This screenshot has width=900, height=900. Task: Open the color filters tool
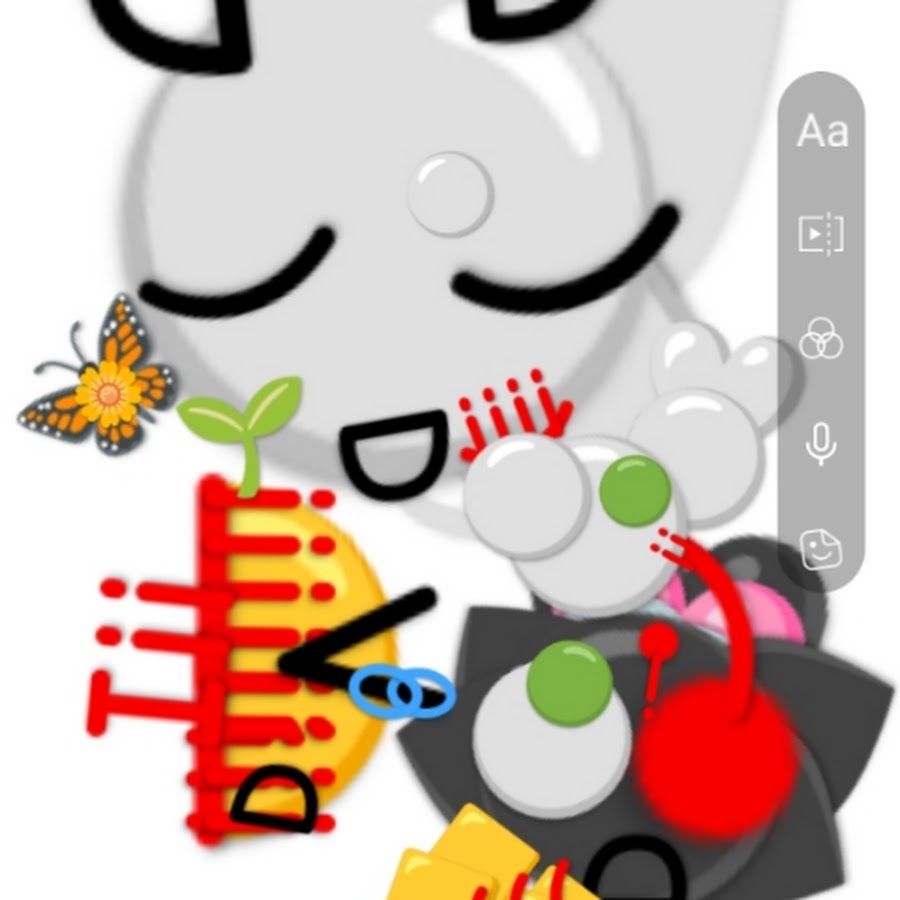pos(821,340)
